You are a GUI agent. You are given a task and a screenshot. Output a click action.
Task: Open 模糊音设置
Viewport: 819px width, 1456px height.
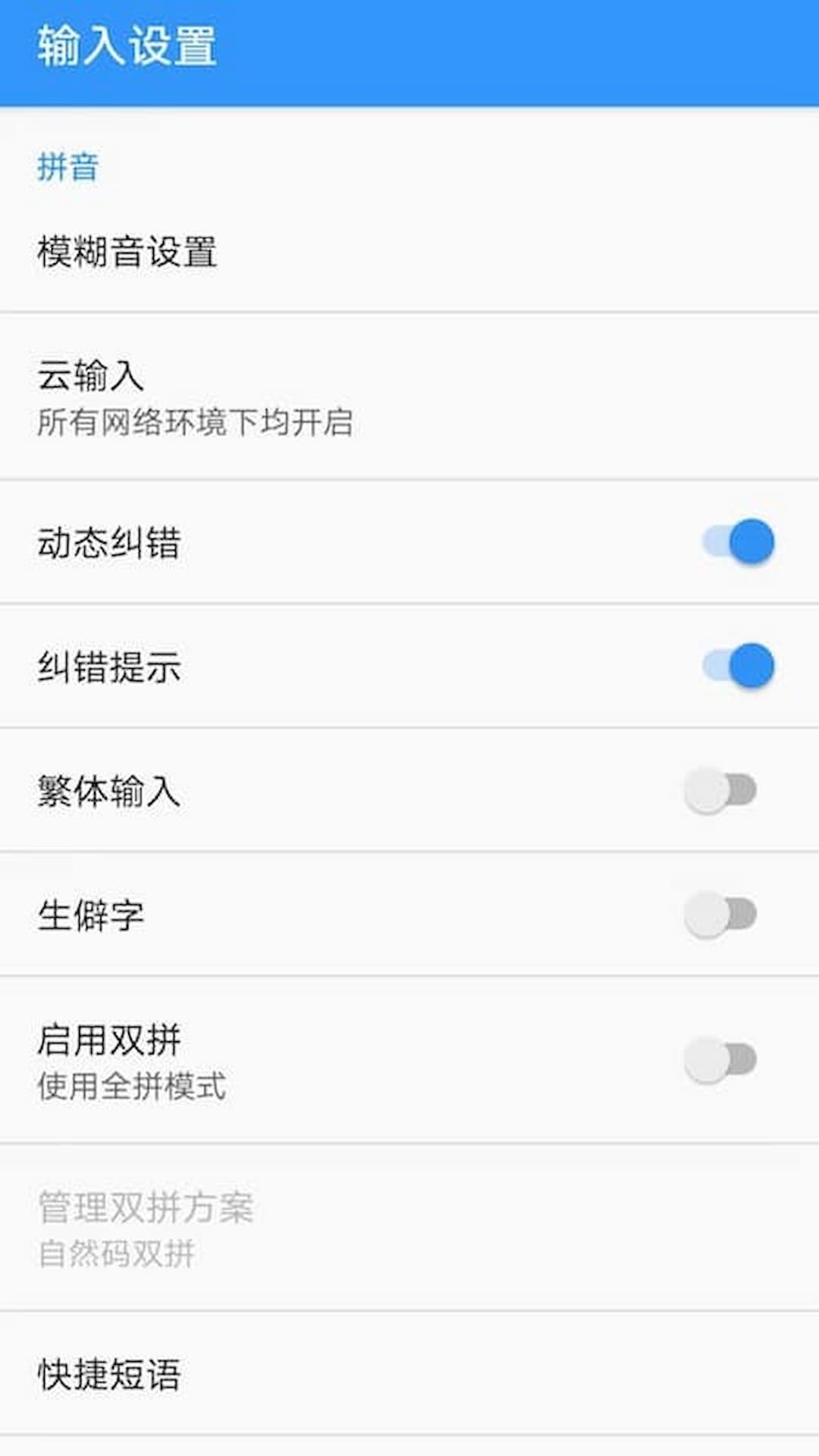(x=409, y=252)
